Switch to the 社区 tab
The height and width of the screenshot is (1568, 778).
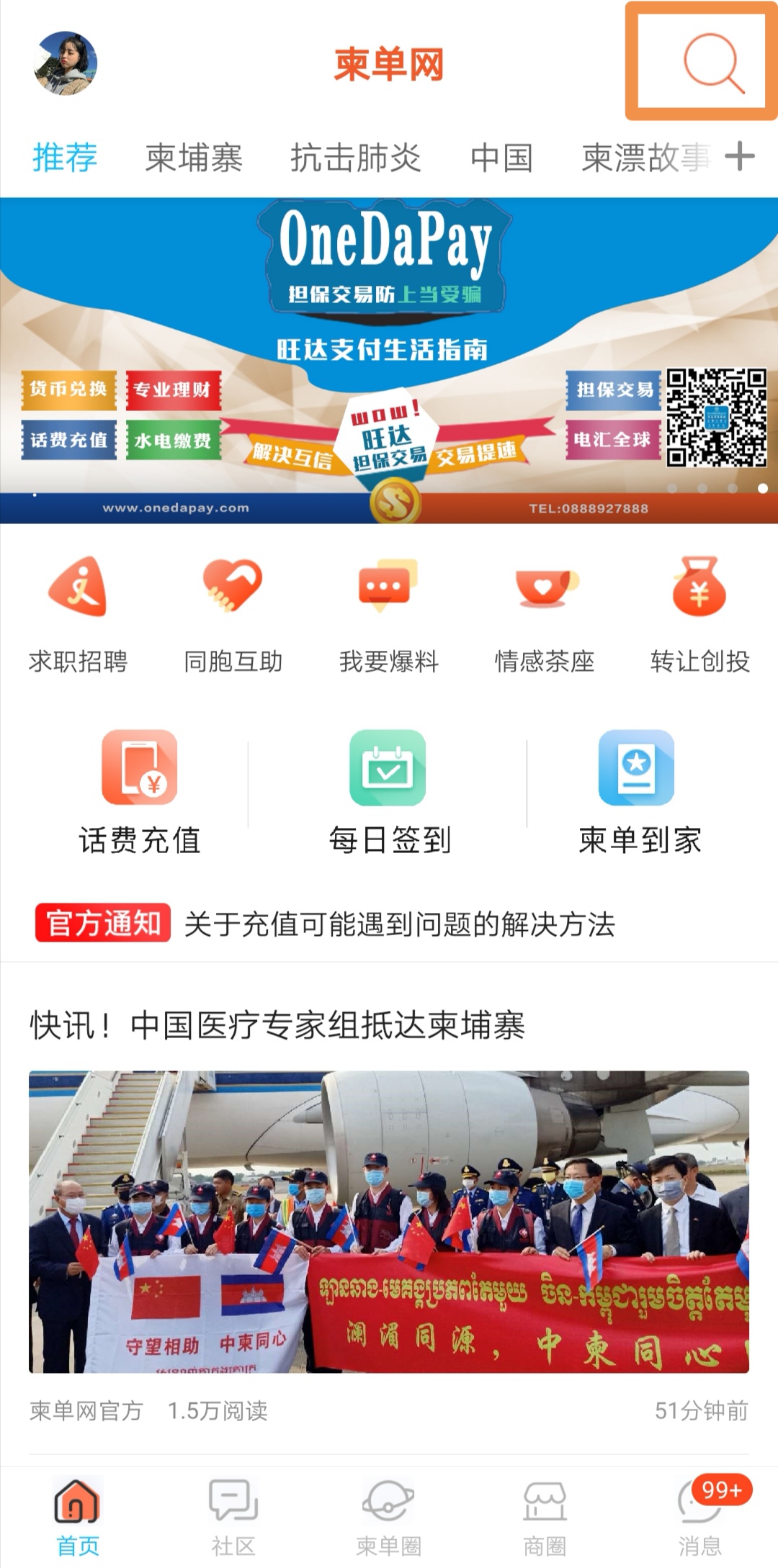coord(233,1516)
